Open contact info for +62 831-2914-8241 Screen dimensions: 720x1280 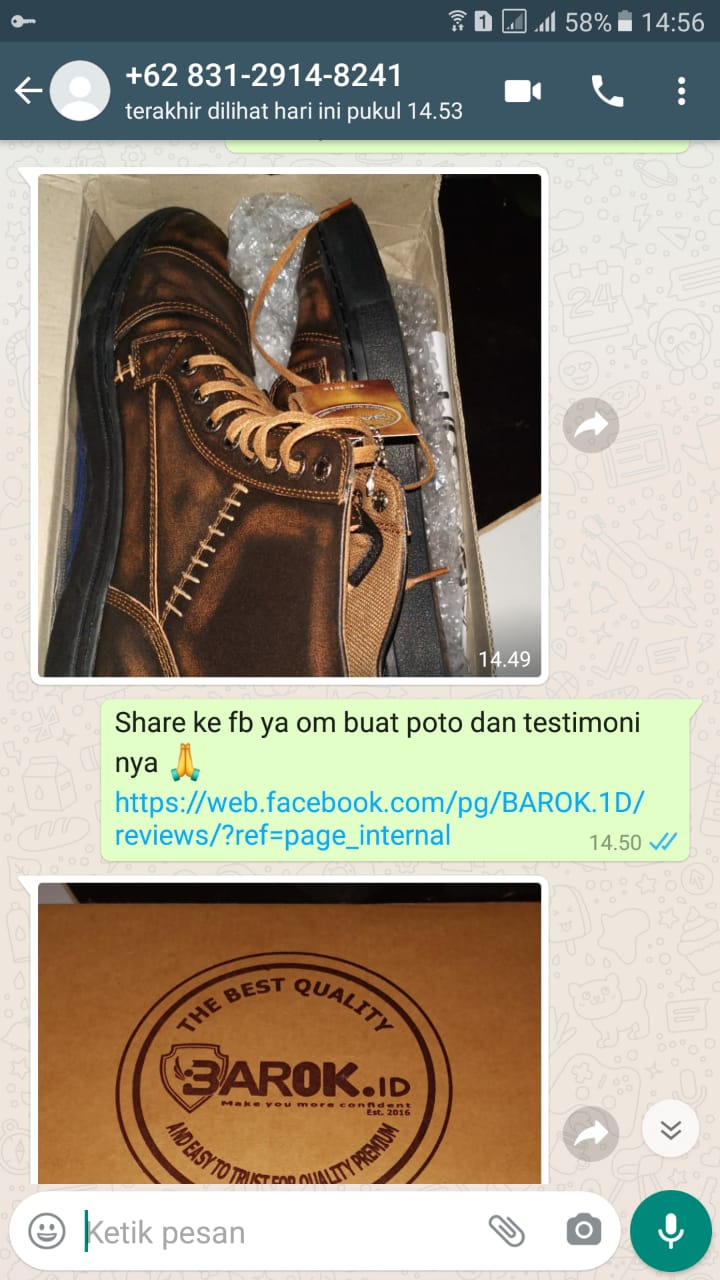click(x=290, y=91)
